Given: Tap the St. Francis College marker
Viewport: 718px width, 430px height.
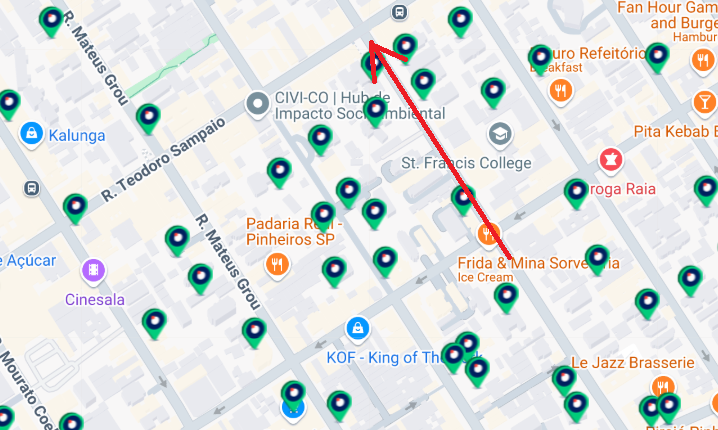Looking at the screenshot, I should coord(499,134).
